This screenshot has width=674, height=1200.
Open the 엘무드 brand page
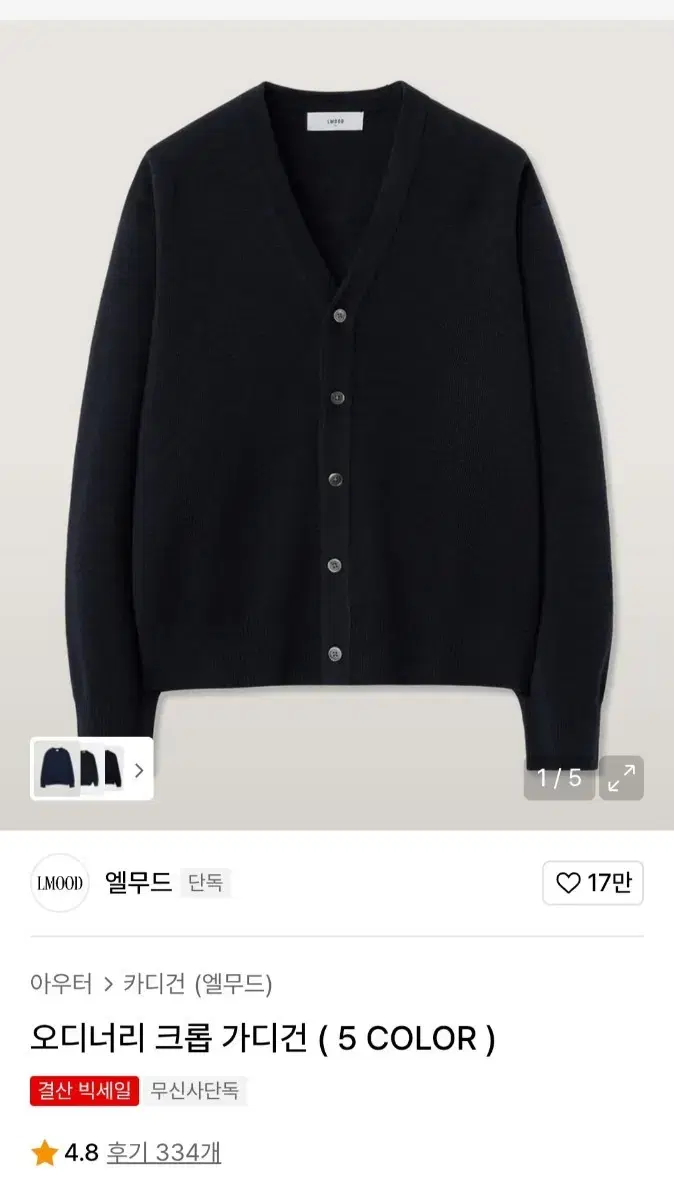[x=139, y=883]
